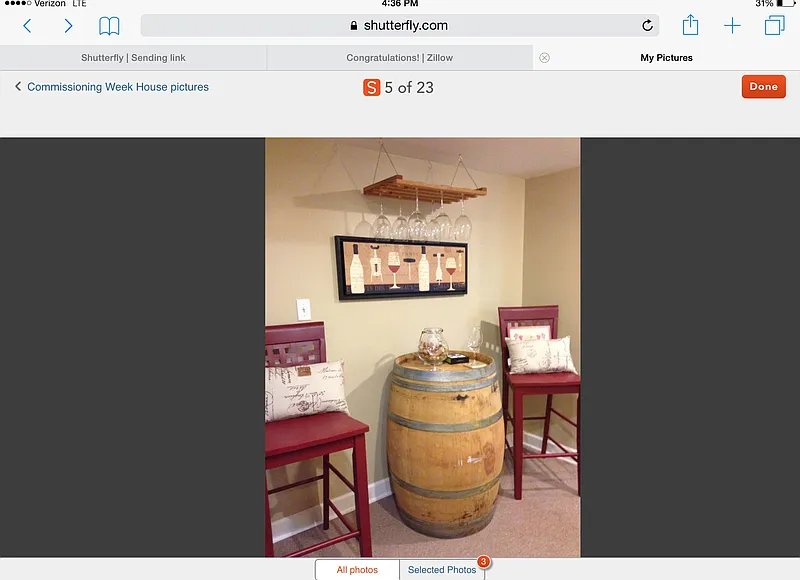This screenshot has width=800, height=580.
Task: Go back to the previous page in Safari
Action: [27, 26]
